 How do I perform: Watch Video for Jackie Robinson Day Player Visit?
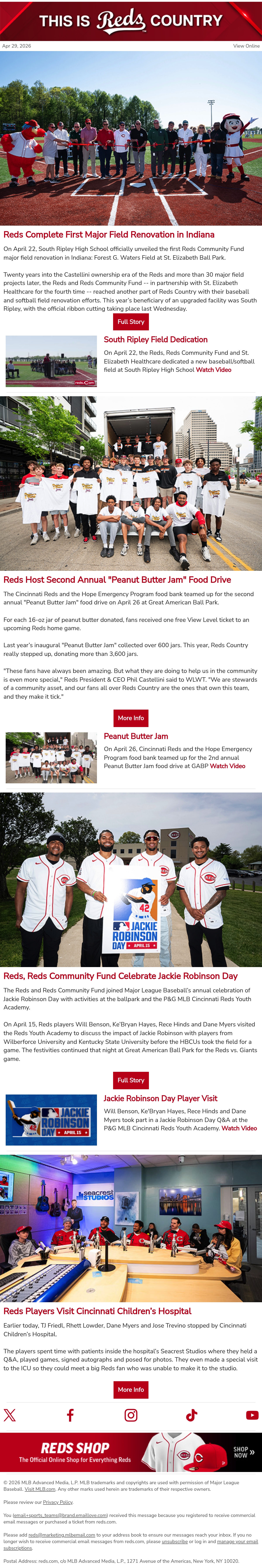[x=239, y=1128]
